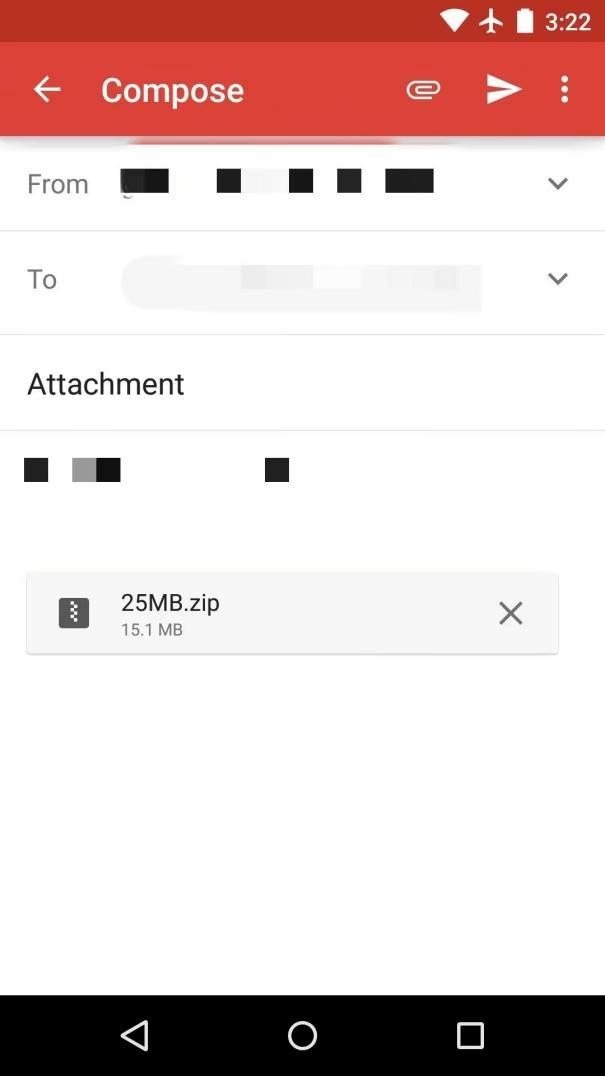The height and width of the screenshot is (1076, 605).
Task: Go back from the Compose screen
Action: tap(47, 90)
